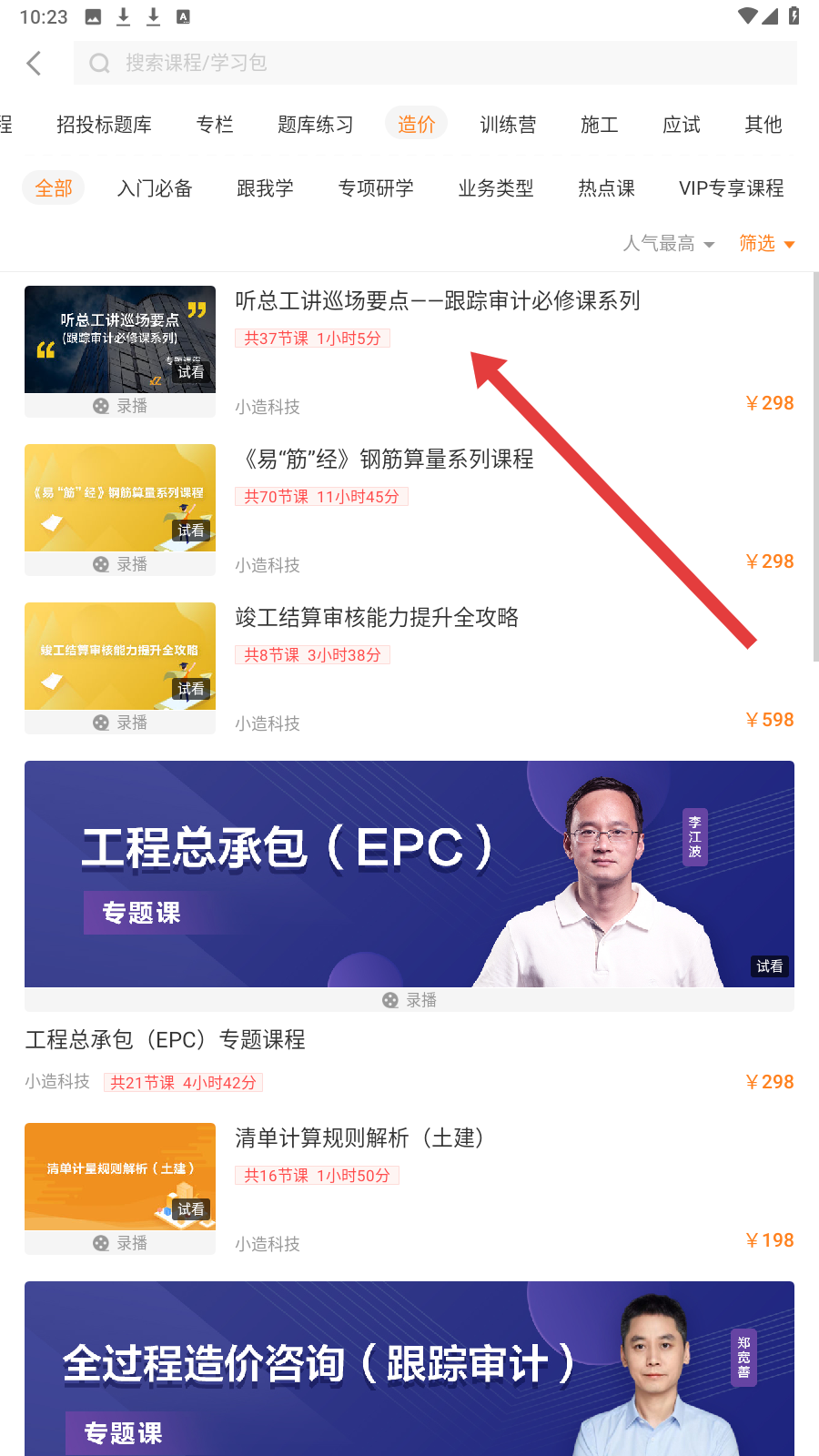
Task: Open the 工程总承包（EPC）专题课 banner card
Action: pos(409,874)
